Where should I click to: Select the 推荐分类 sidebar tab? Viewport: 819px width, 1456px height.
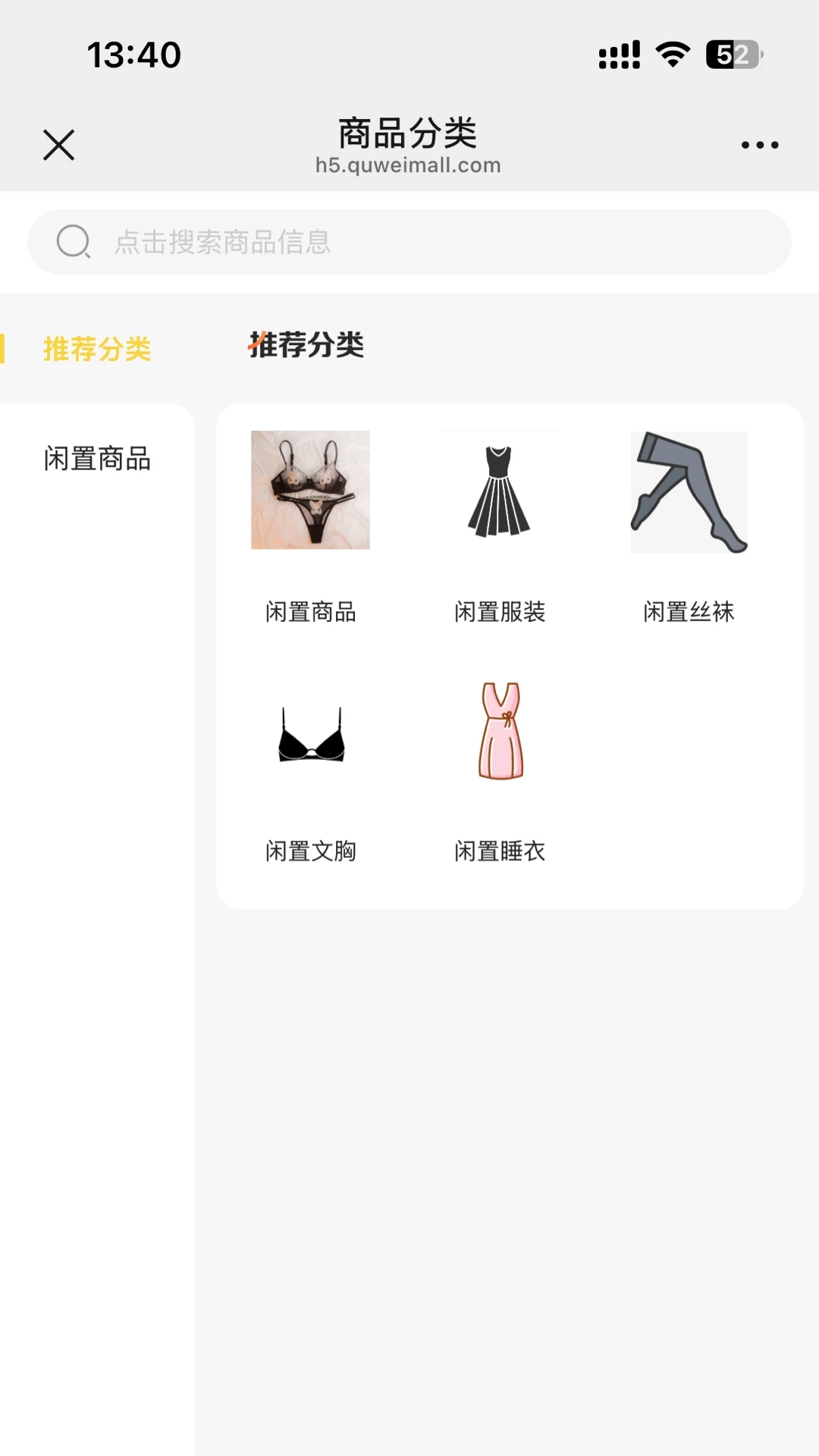97,349
